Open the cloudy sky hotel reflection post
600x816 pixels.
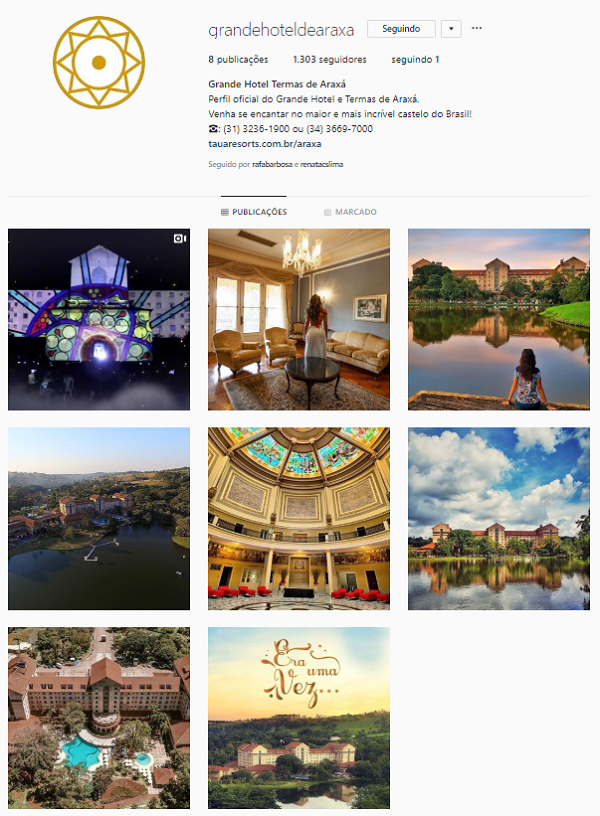(x=499, y=518)
